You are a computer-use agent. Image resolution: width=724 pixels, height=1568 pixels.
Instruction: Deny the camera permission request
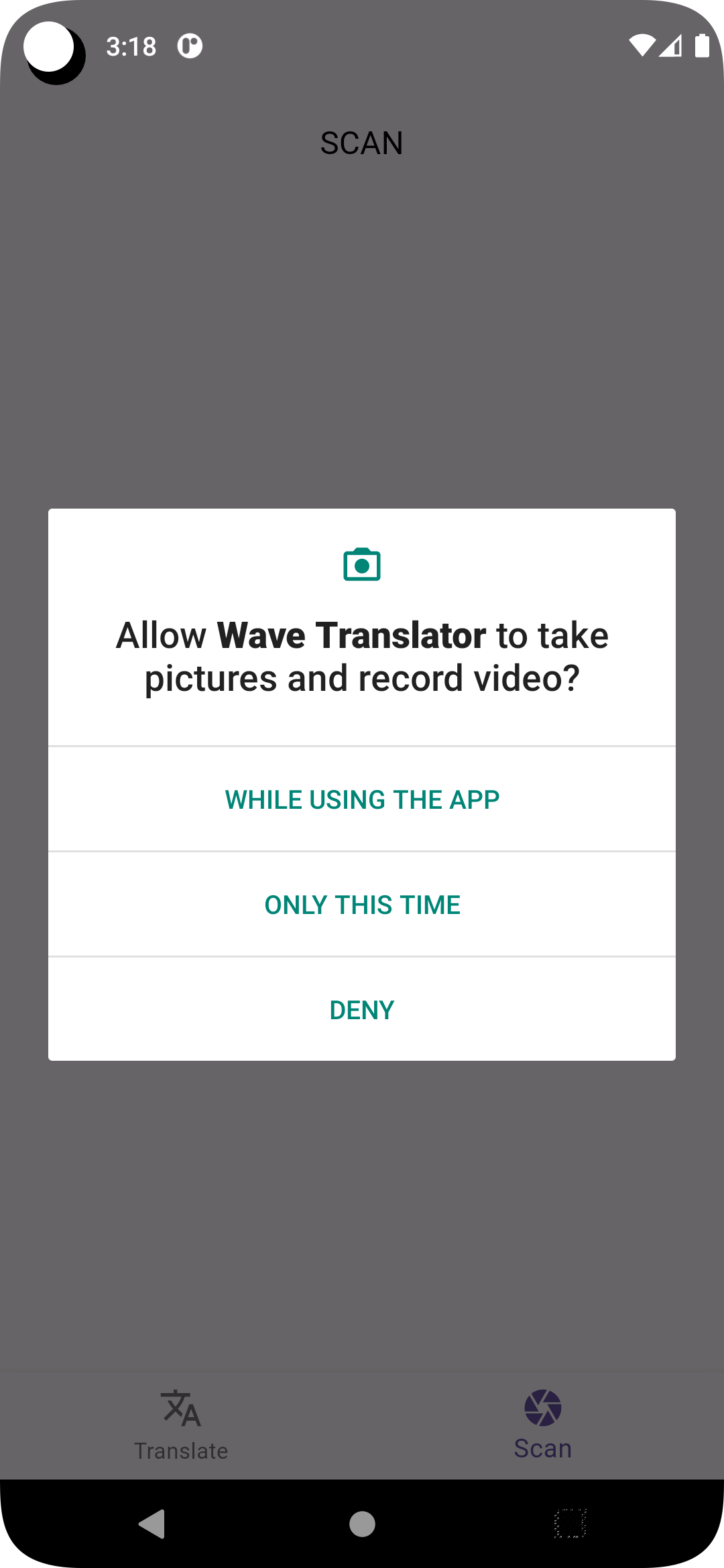(362, 1010)
